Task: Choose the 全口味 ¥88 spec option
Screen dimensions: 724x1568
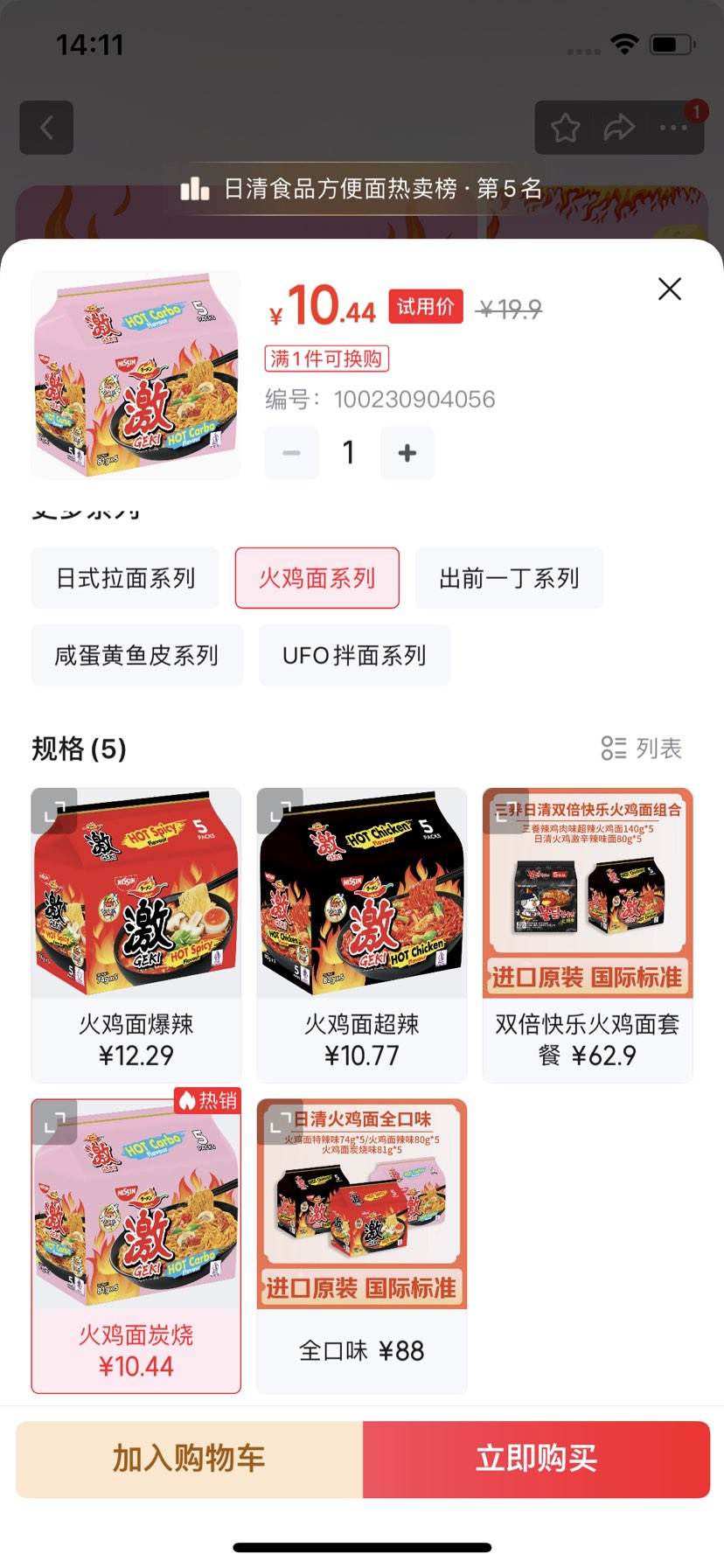Action: click(361, 1242)
